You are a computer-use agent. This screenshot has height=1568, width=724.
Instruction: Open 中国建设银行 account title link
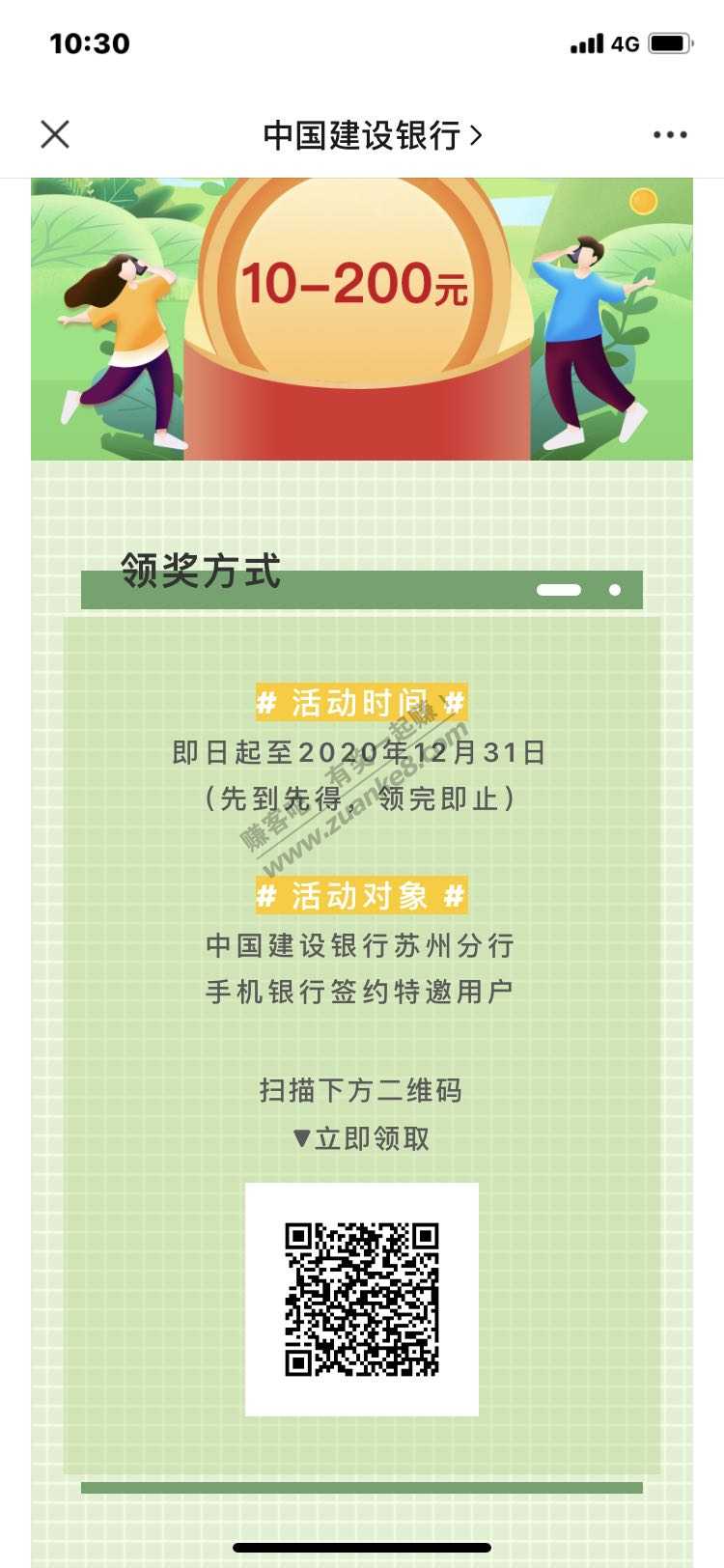371,135
